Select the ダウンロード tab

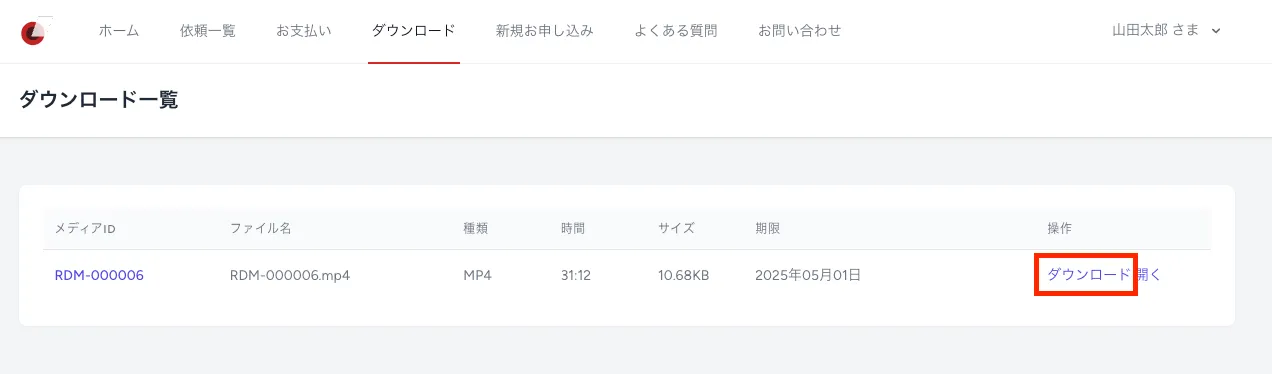(414, 31)
